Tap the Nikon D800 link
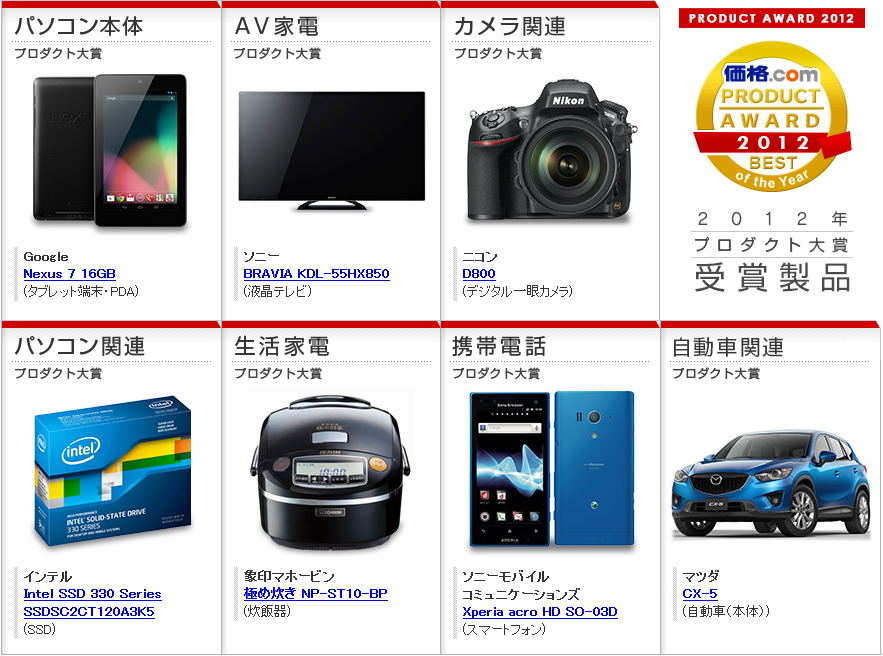The image size is (883, 656). click(x=478, y=274)
